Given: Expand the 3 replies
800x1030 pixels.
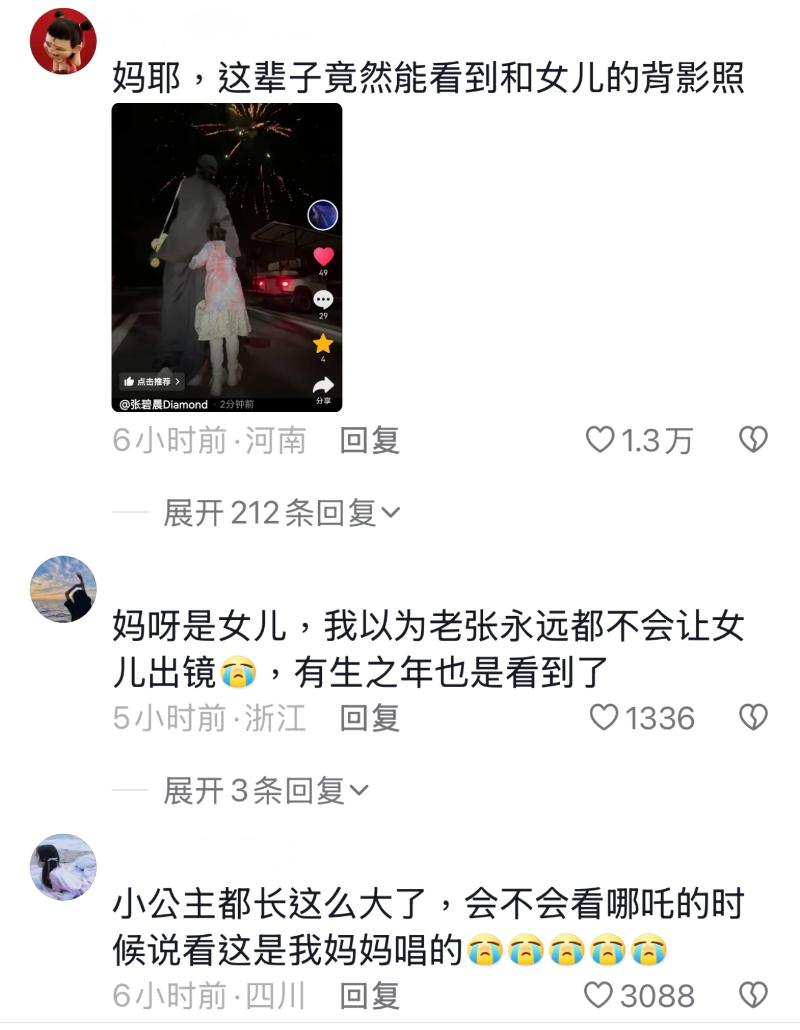Looking at the screenshot, I should tap(266, 791).
